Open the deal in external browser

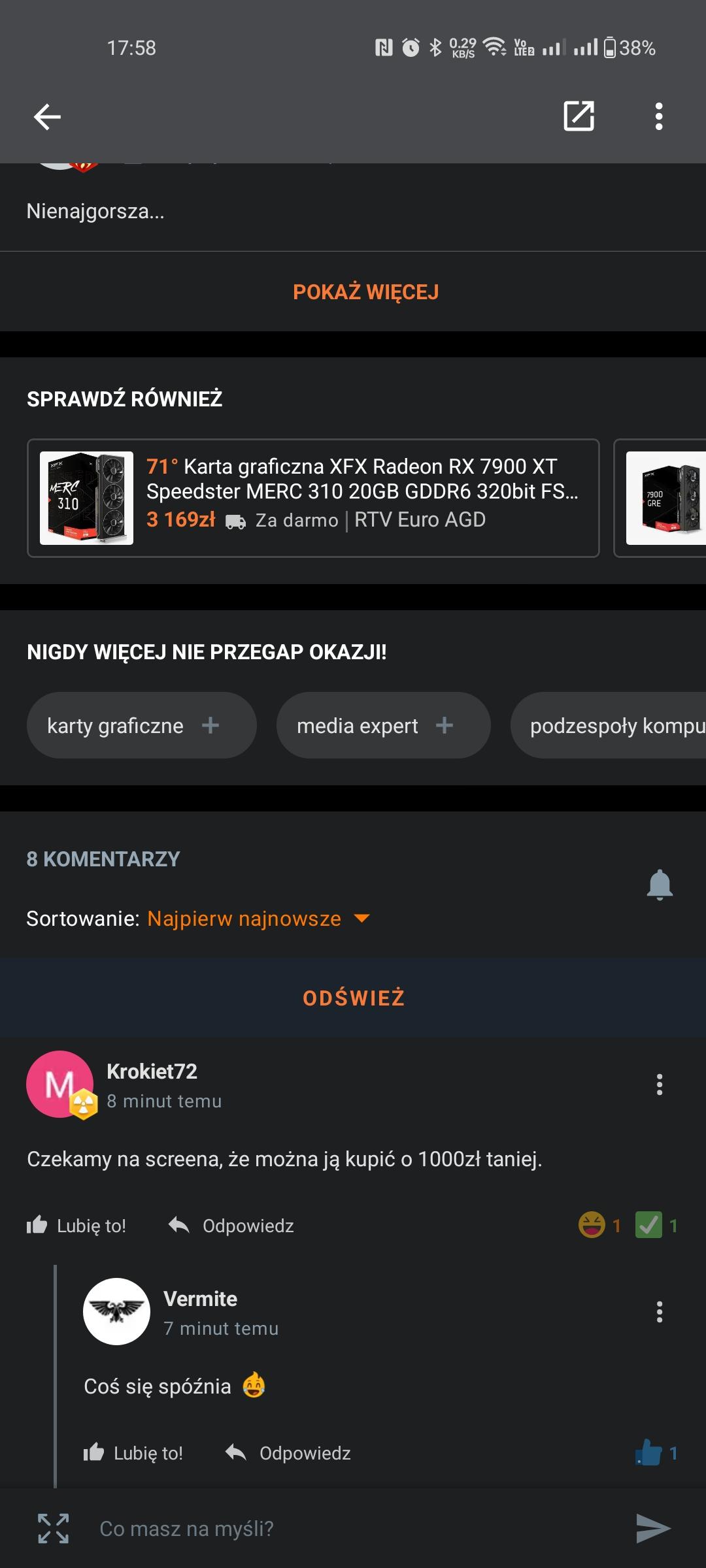(x=579, y=116)
